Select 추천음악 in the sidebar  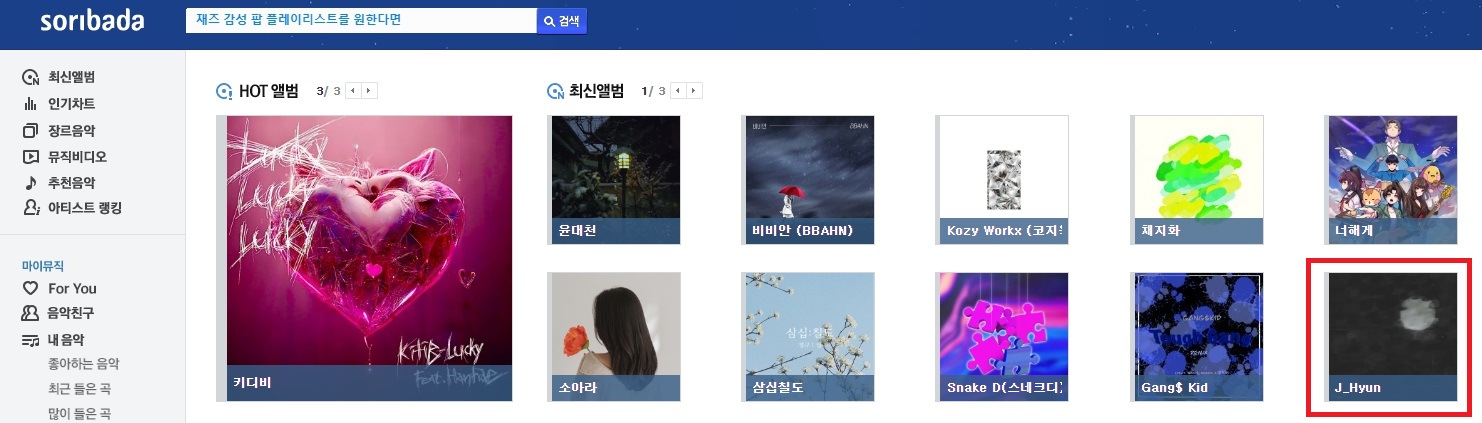pos(70,183)
